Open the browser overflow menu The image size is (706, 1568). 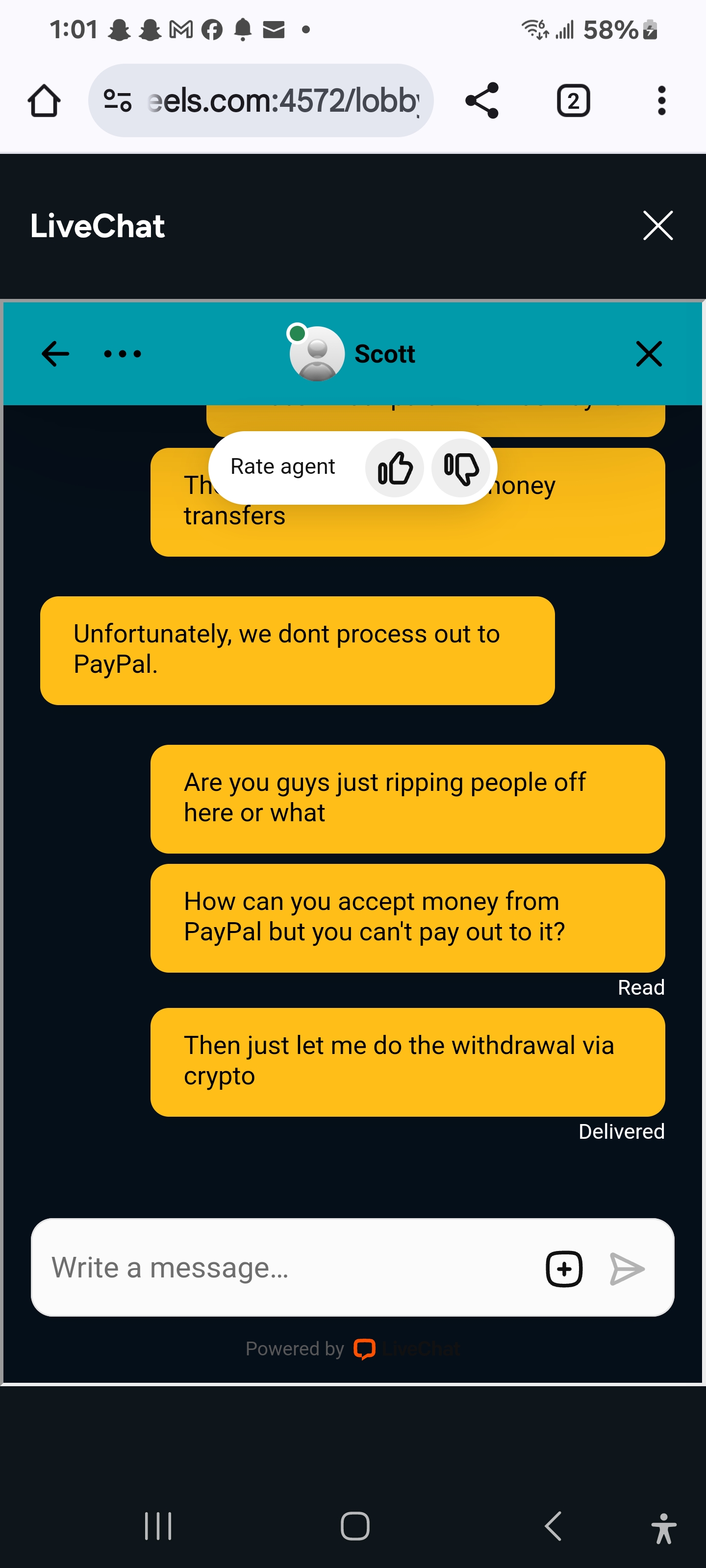pos(661,100)
